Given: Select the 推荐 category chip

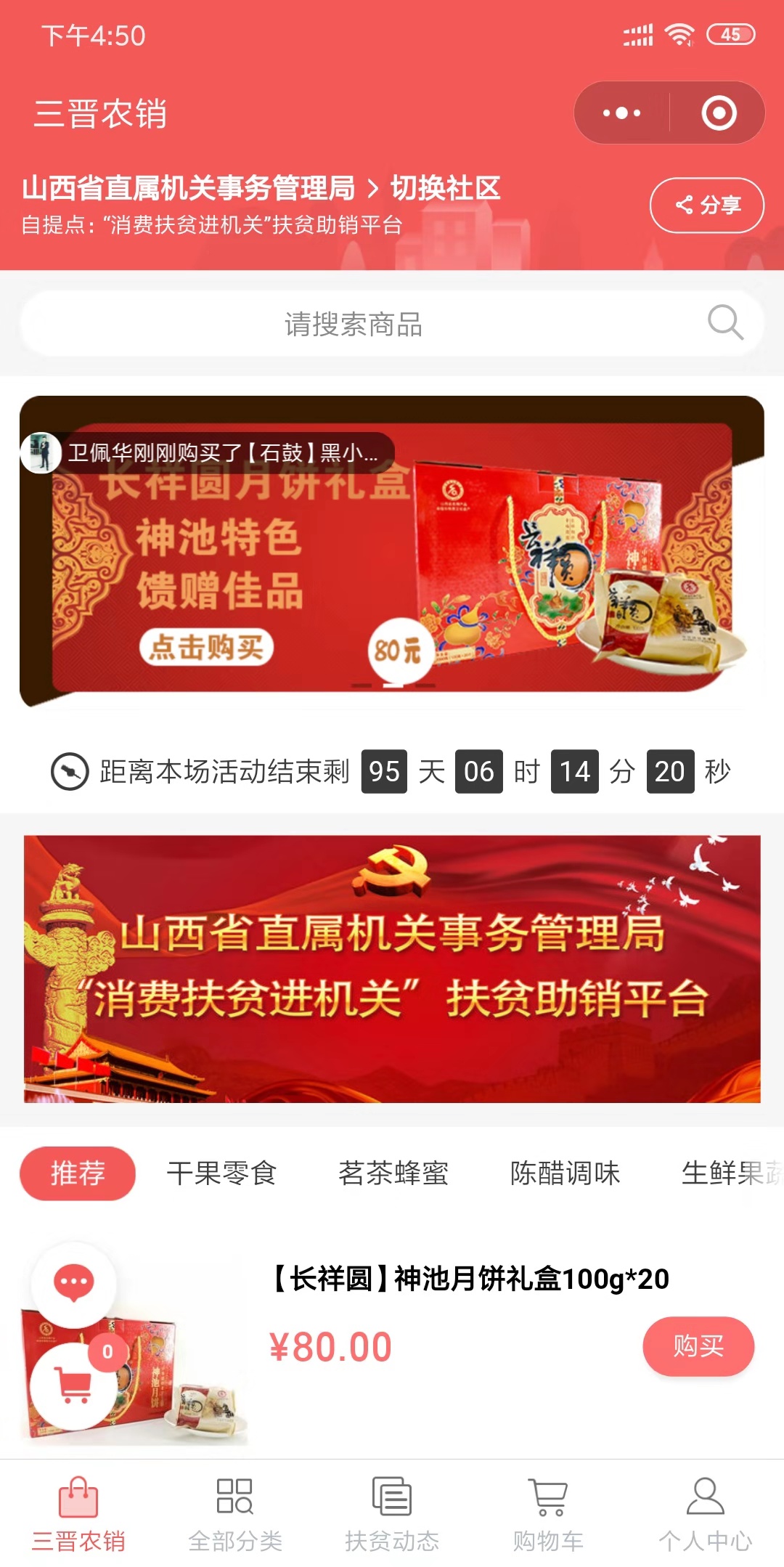Looking at the screenshot, I should point(78,1173).
